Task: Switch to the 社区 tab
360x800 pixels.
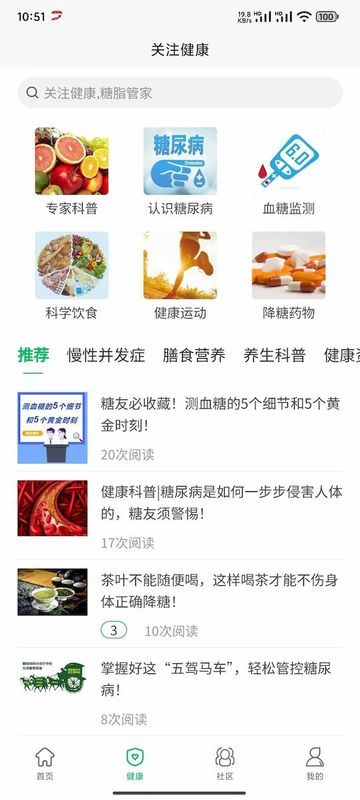Action: point(225,763)
